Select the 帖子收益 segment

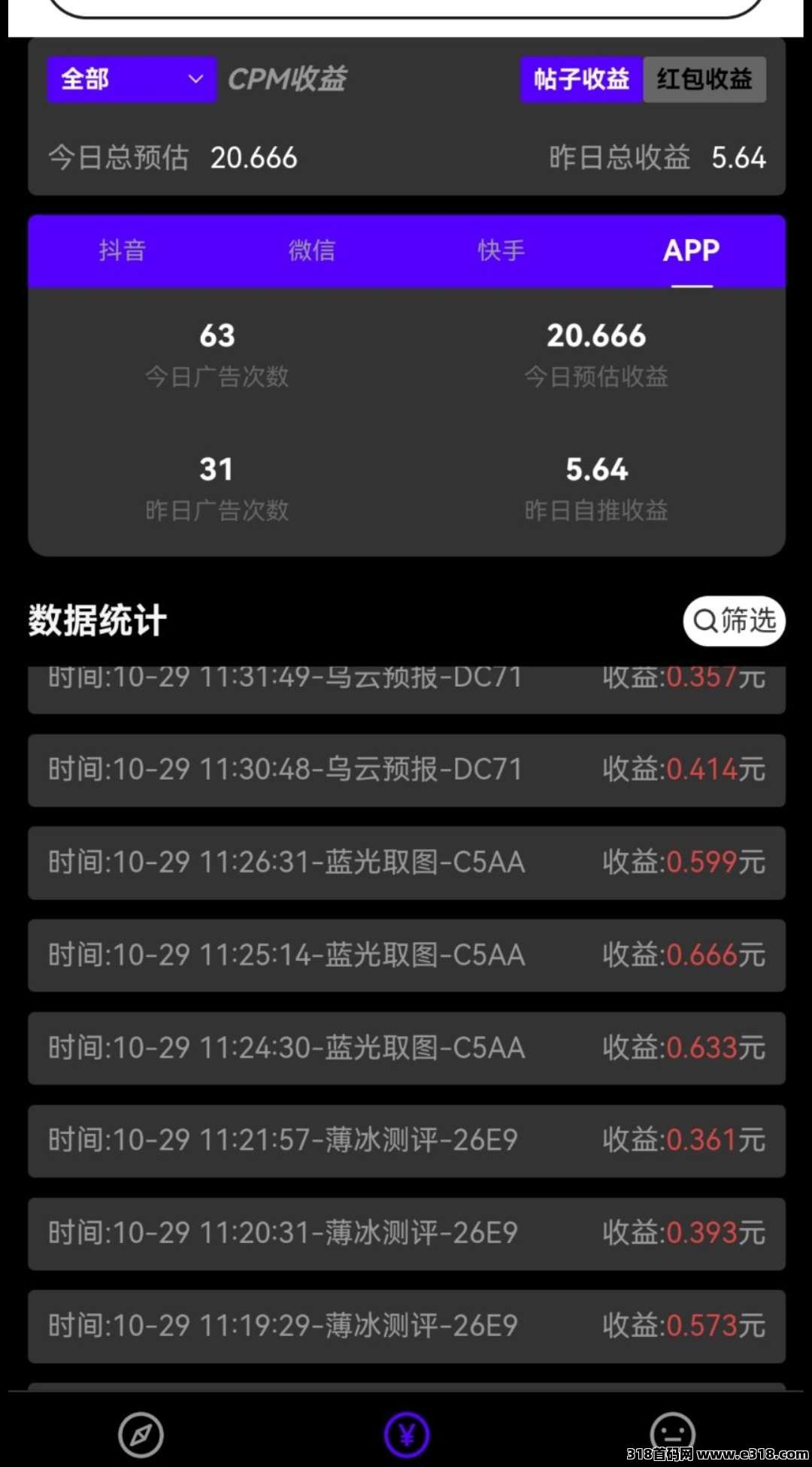[x=581, y=79]
